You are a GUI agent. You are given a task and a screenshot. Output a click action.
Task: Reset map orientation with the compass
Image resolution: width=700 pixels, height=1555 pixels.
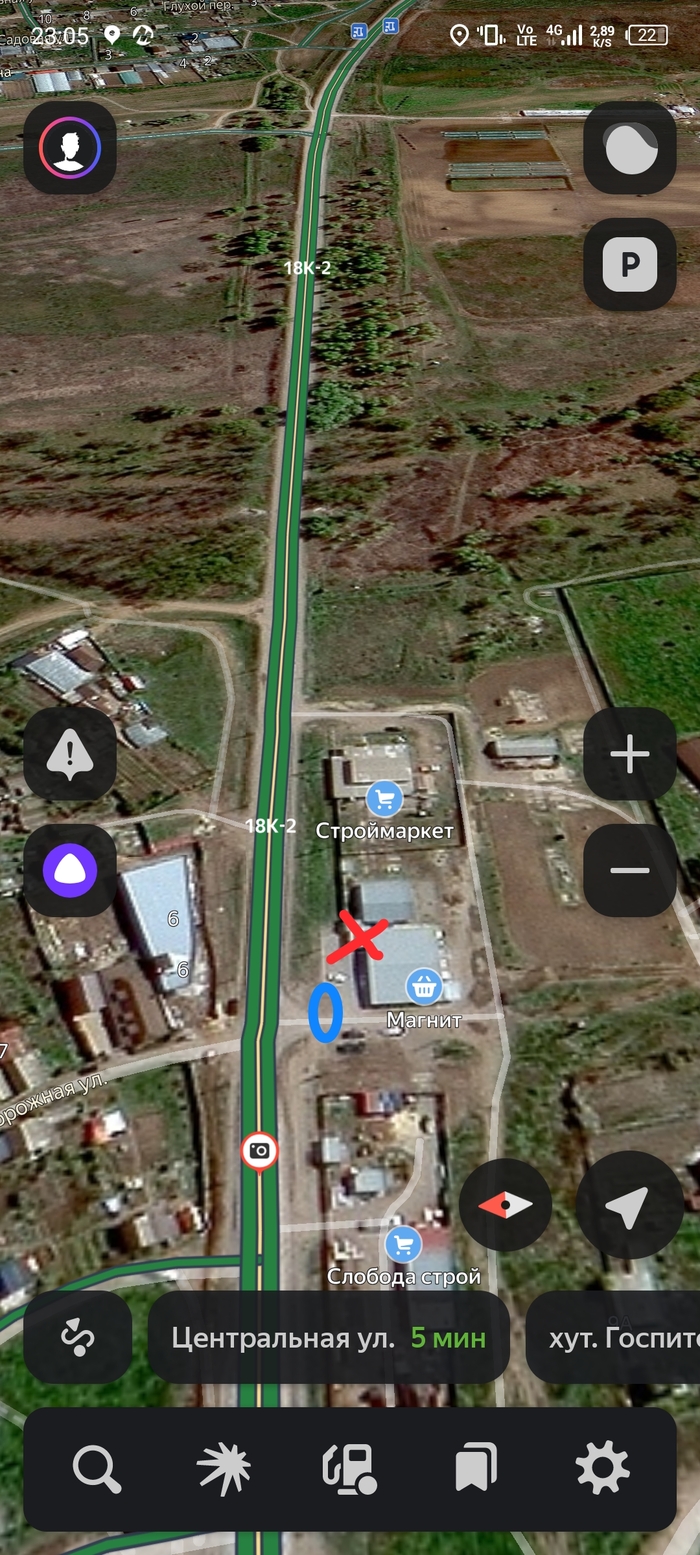[x=506, y=1205]
